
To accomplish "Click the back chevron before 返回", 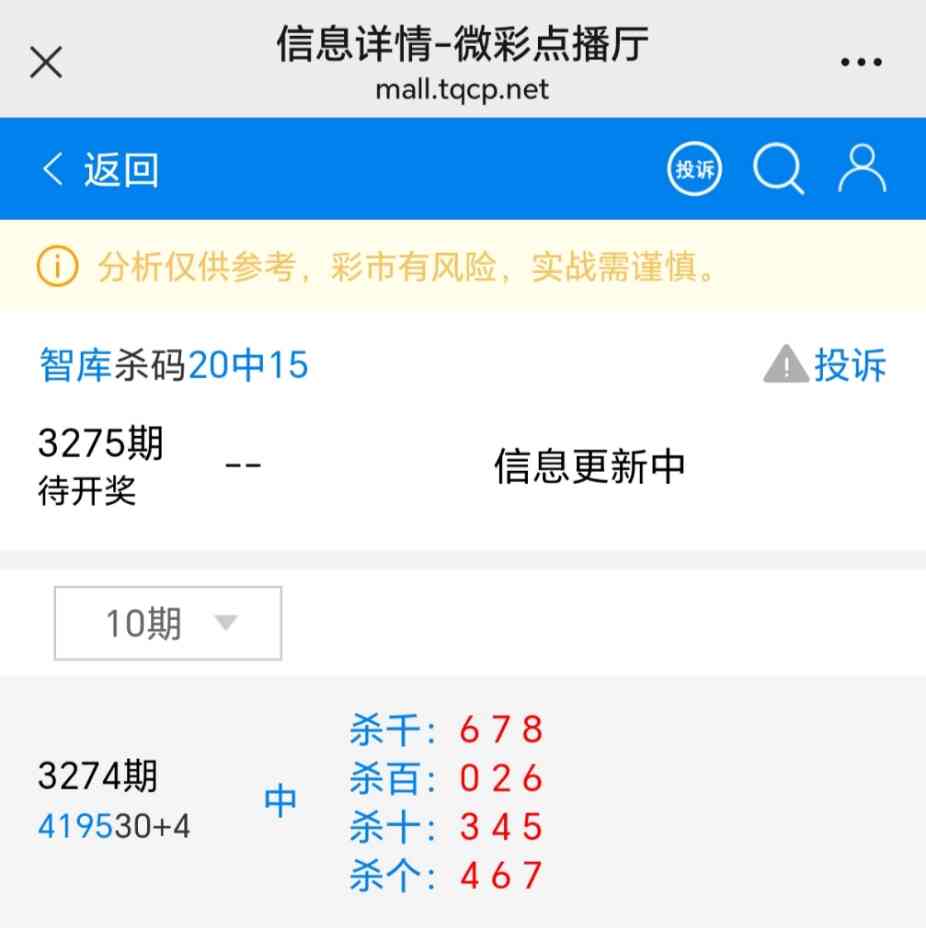I will (x=50, y=169).
